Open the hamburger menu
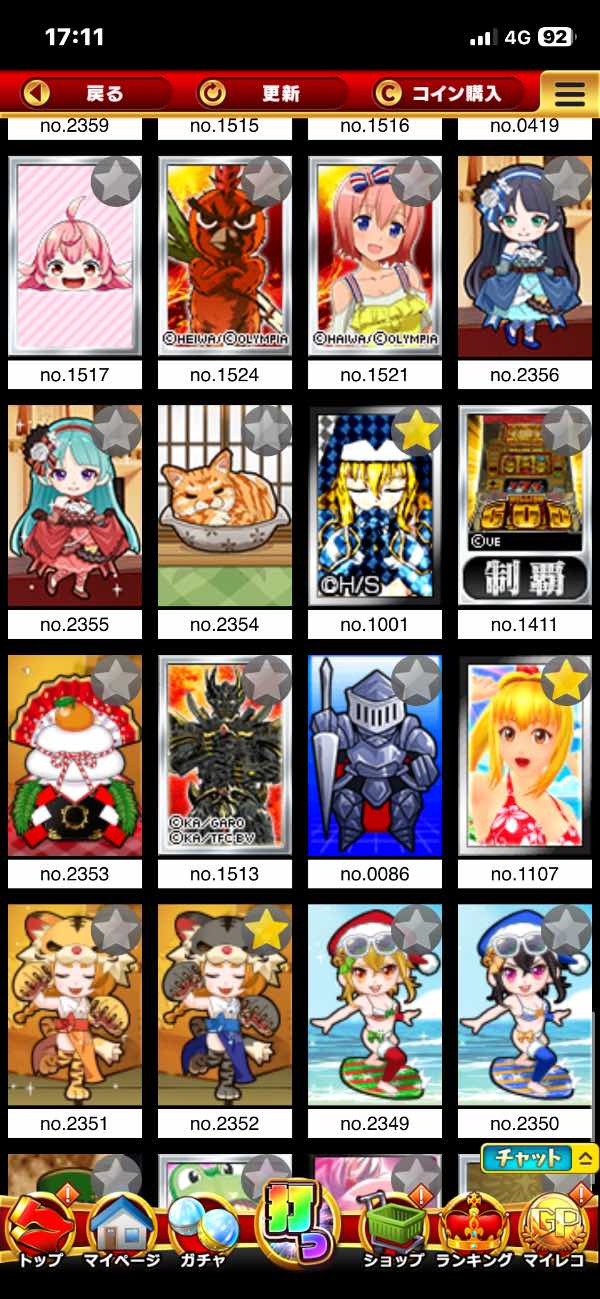This screenshot has width=600, height=1299. (570, 94)
